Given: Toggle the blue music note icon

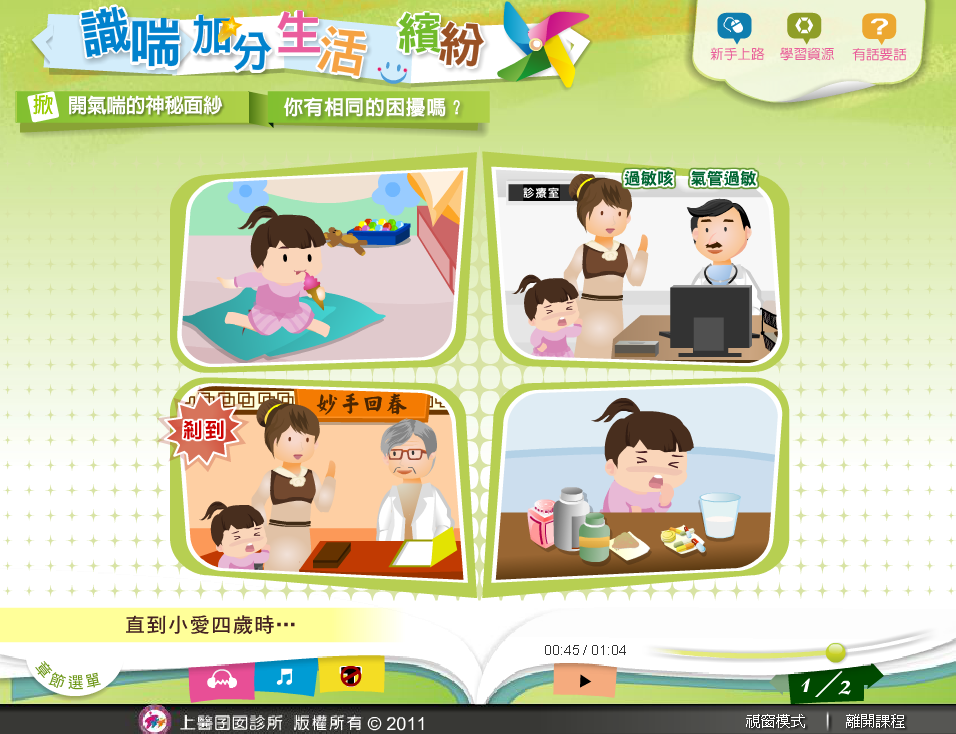Looking at the screenshot, I should pos(285,677).
